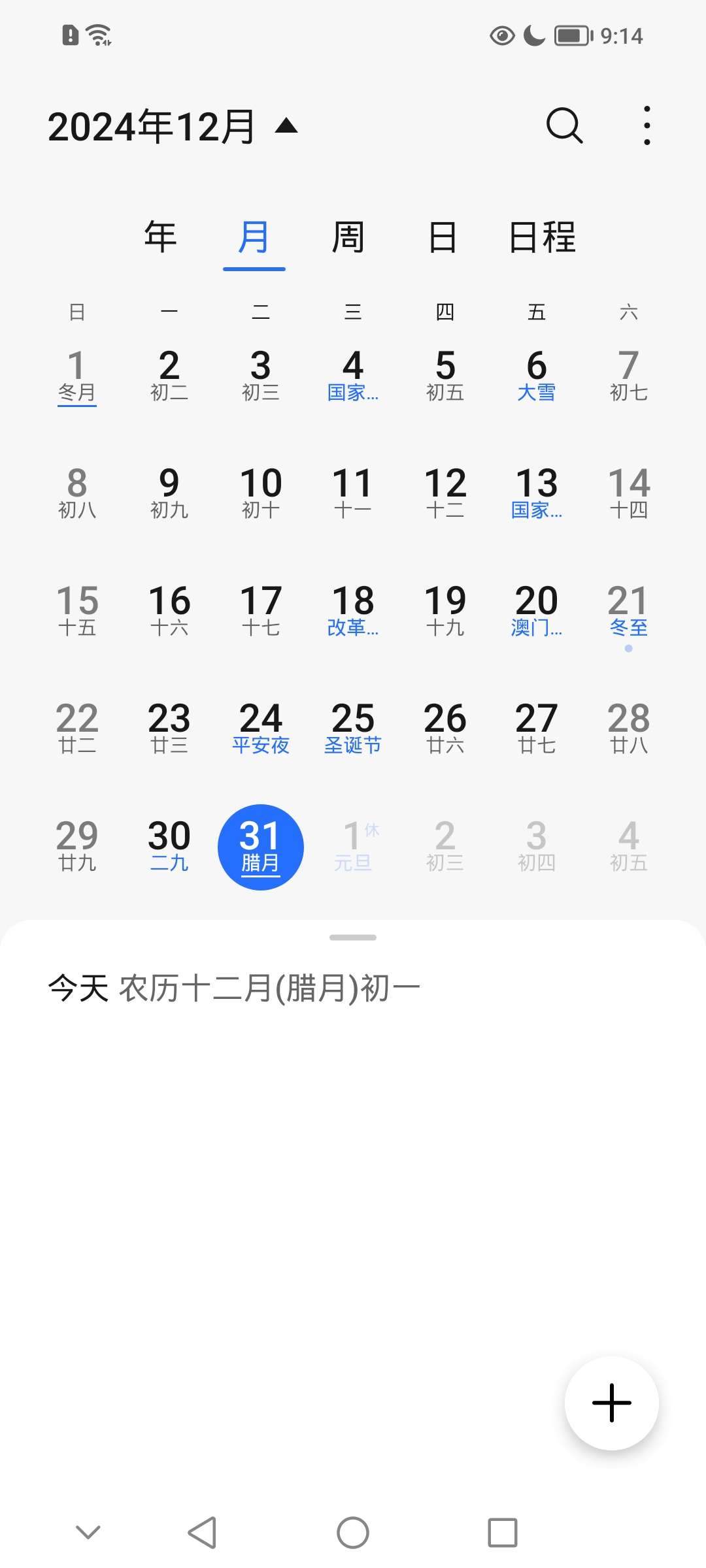This screenshot has width=706, height=1568.
Task: Switch to the 日 view tab
Action: [443, 237]
